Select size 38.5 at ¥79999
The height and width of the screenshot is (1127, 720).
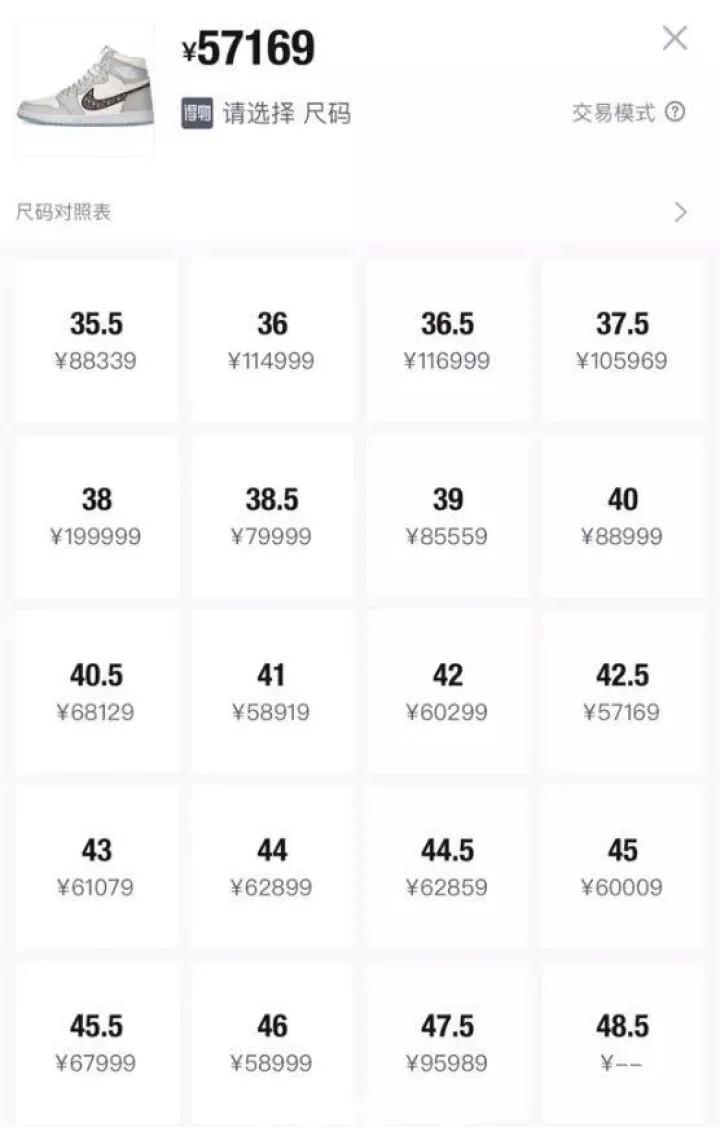pyautogui.click(x=272, y=516)
